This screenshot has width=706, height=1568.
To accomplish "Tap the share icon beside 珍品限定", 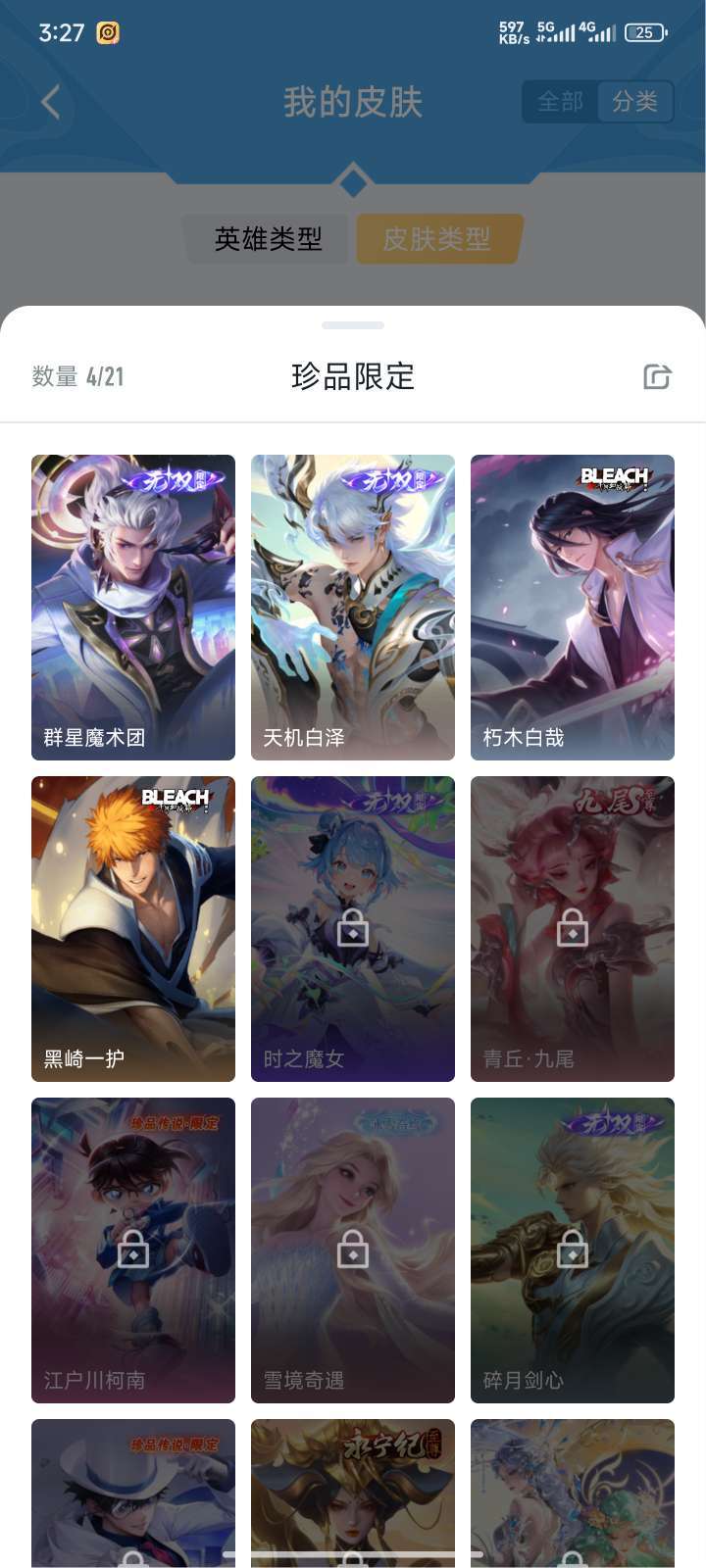I will click(x=656, y=376).
